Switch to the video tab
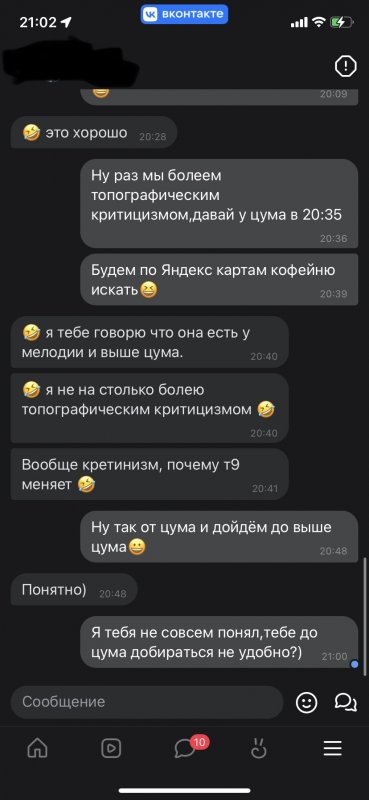This screenshot has width=369, height=800. (x=111, y=749)
